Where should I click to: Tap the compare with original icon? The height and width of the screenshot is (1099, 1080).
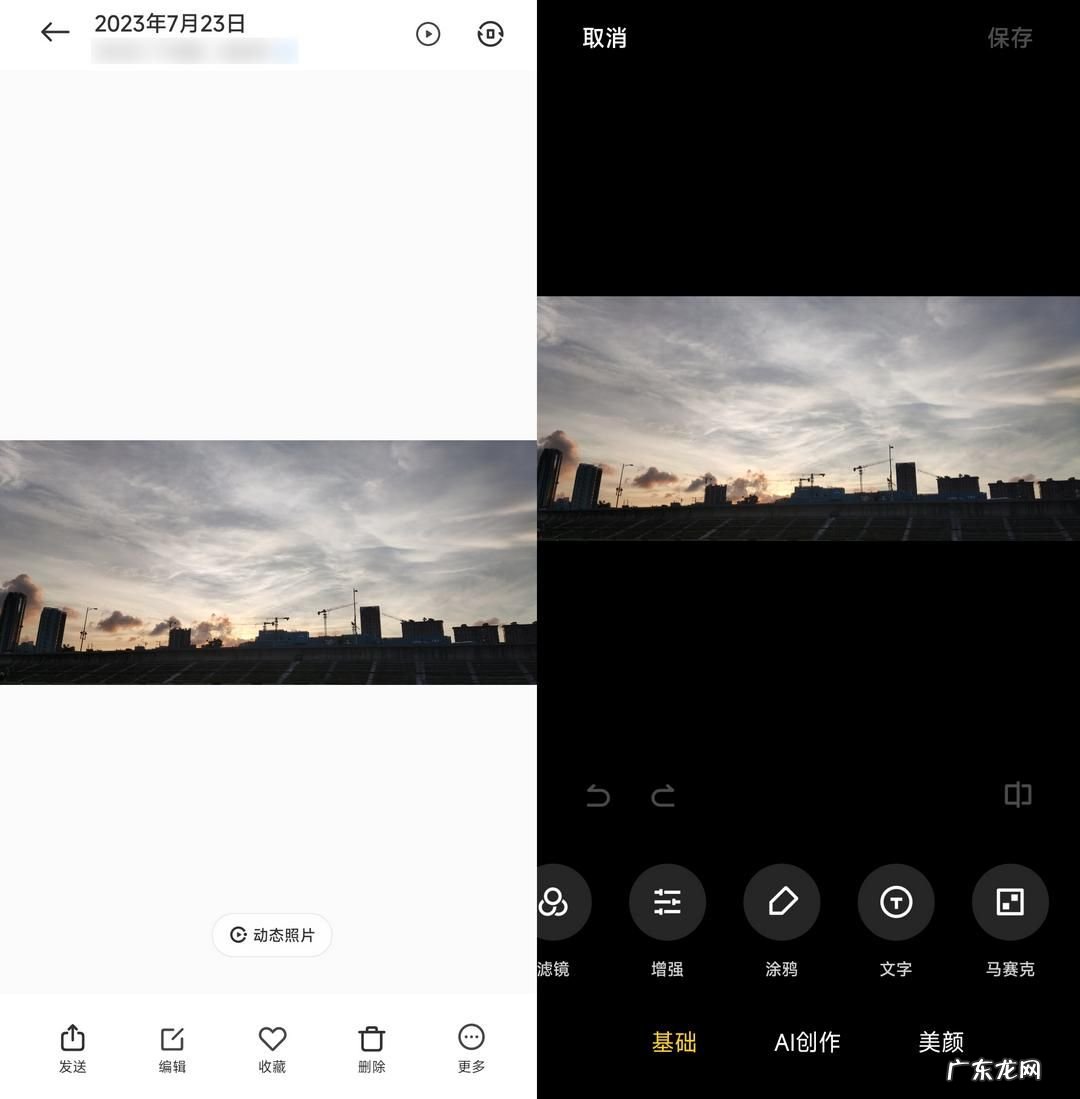pyautogui.click(x=1018, y=795)
